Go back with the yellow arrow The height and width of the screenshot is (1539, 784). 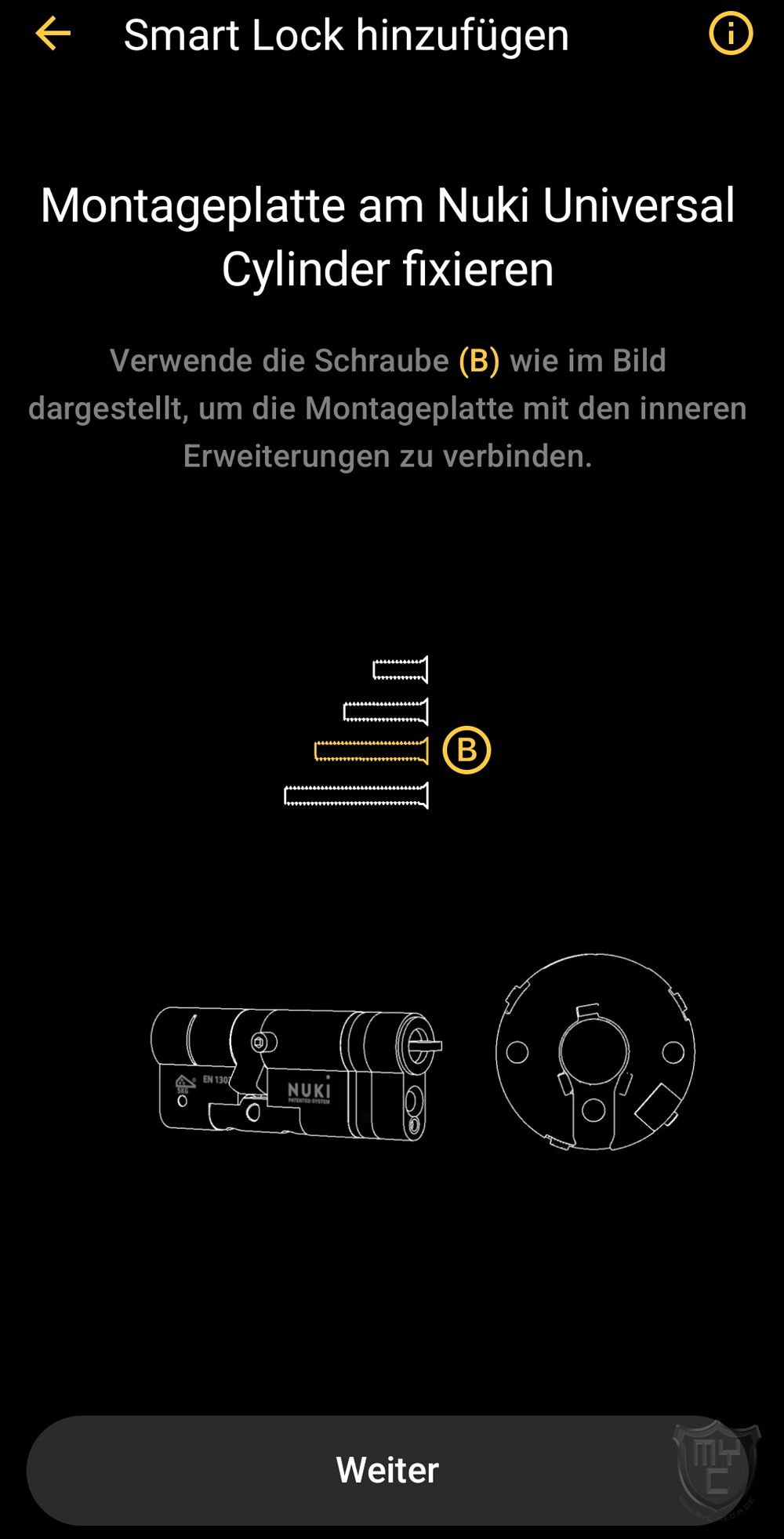click(53, 34)
